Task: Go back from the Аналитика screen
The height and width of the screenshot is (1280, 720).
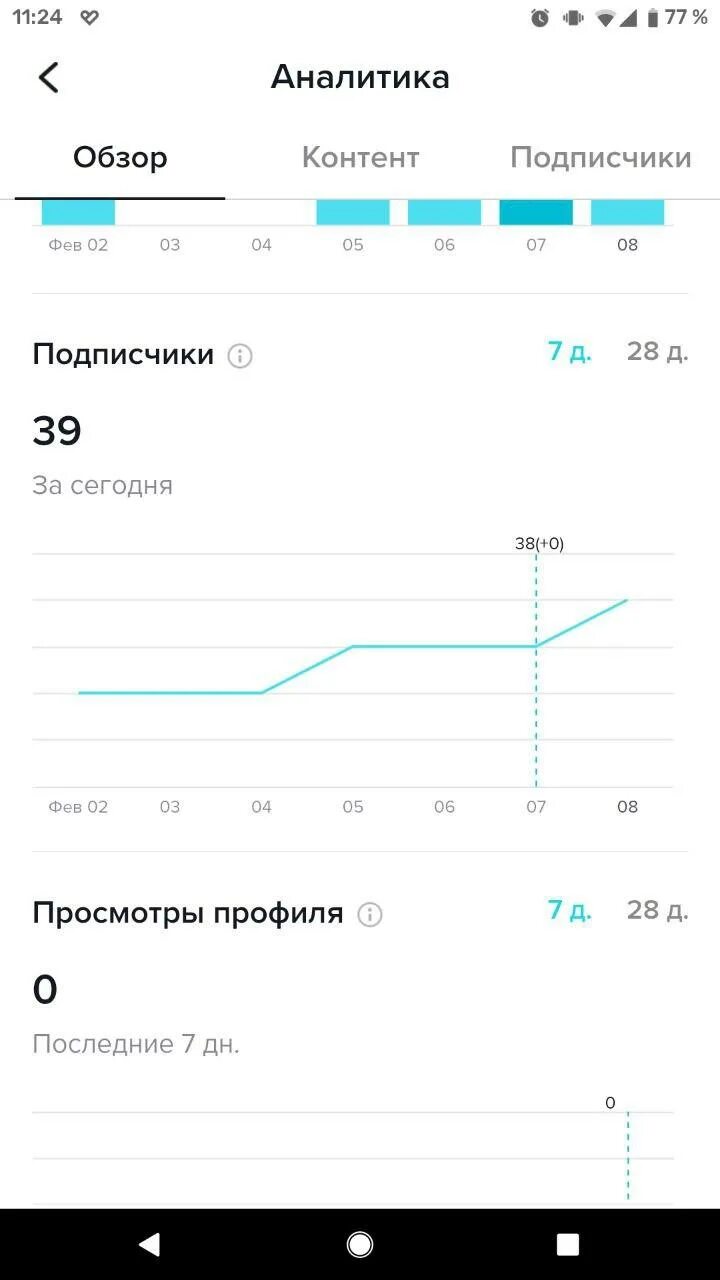Action: [48, 77]
